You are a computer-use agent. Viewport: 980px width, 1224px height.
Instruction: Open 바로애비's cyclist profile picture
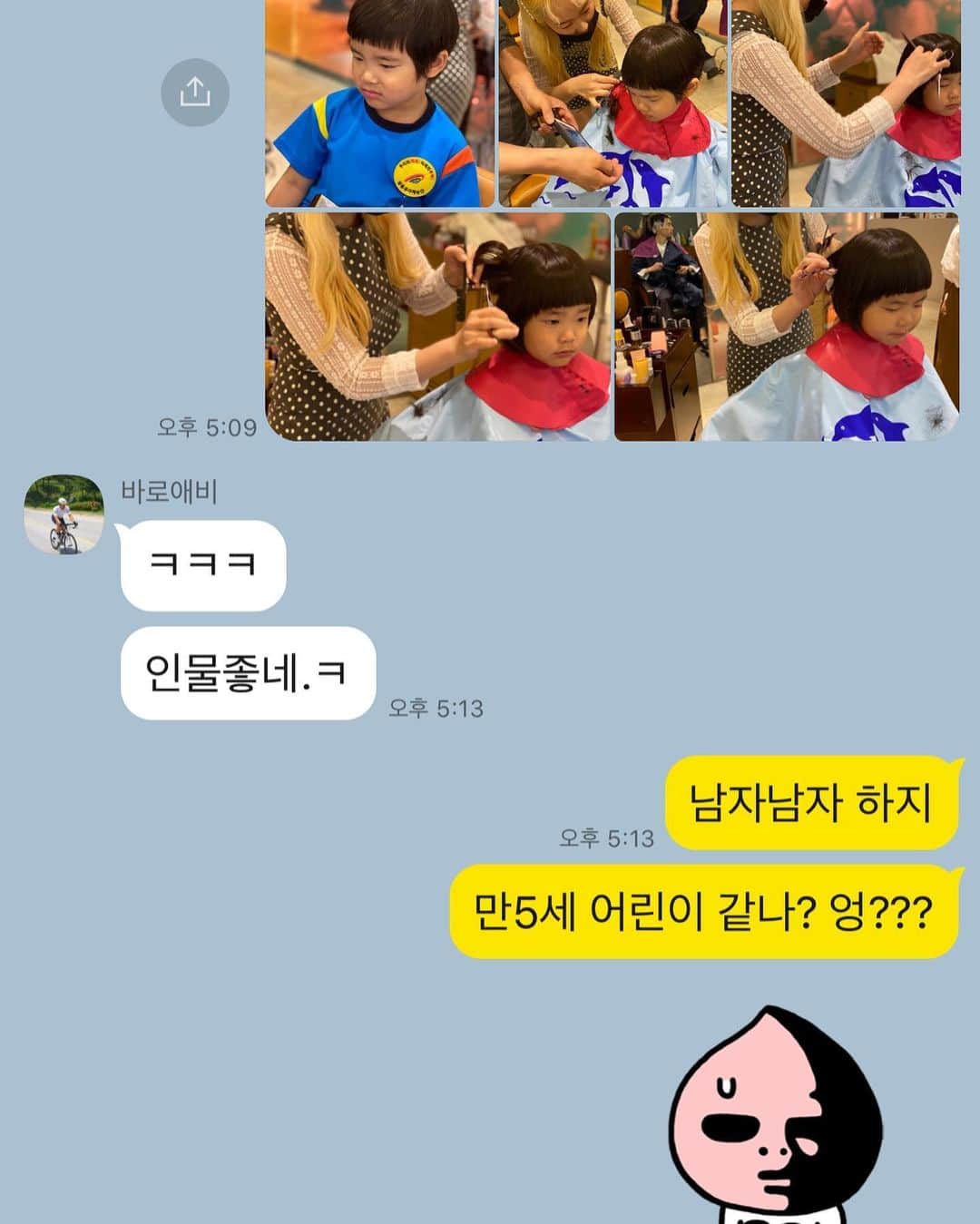(64, 514)
